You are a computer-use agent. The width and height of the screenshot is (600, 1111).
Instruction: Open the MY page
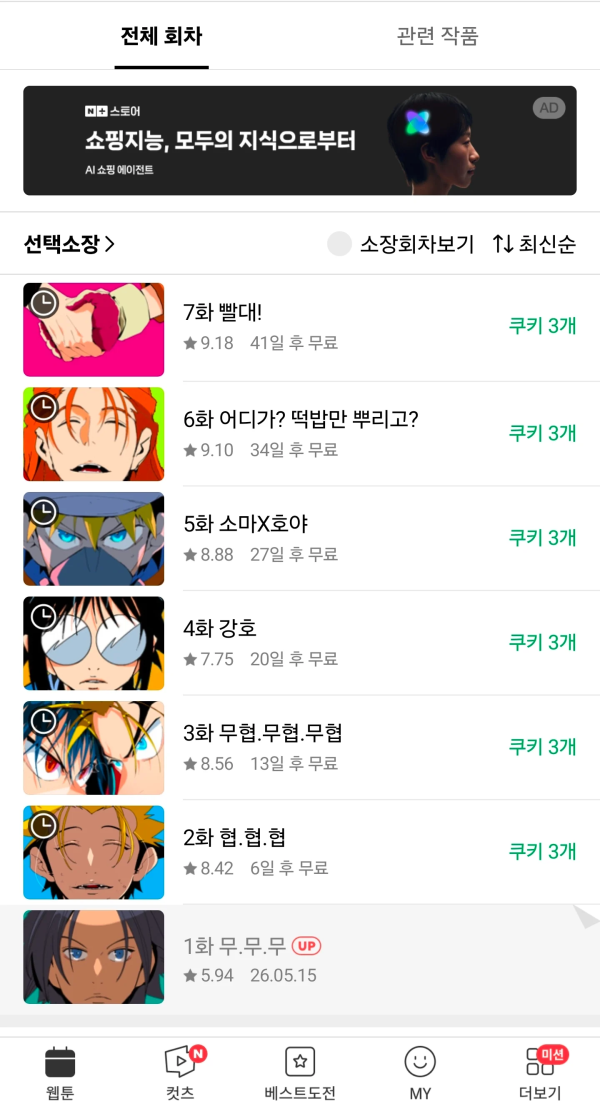(420, 1073)
